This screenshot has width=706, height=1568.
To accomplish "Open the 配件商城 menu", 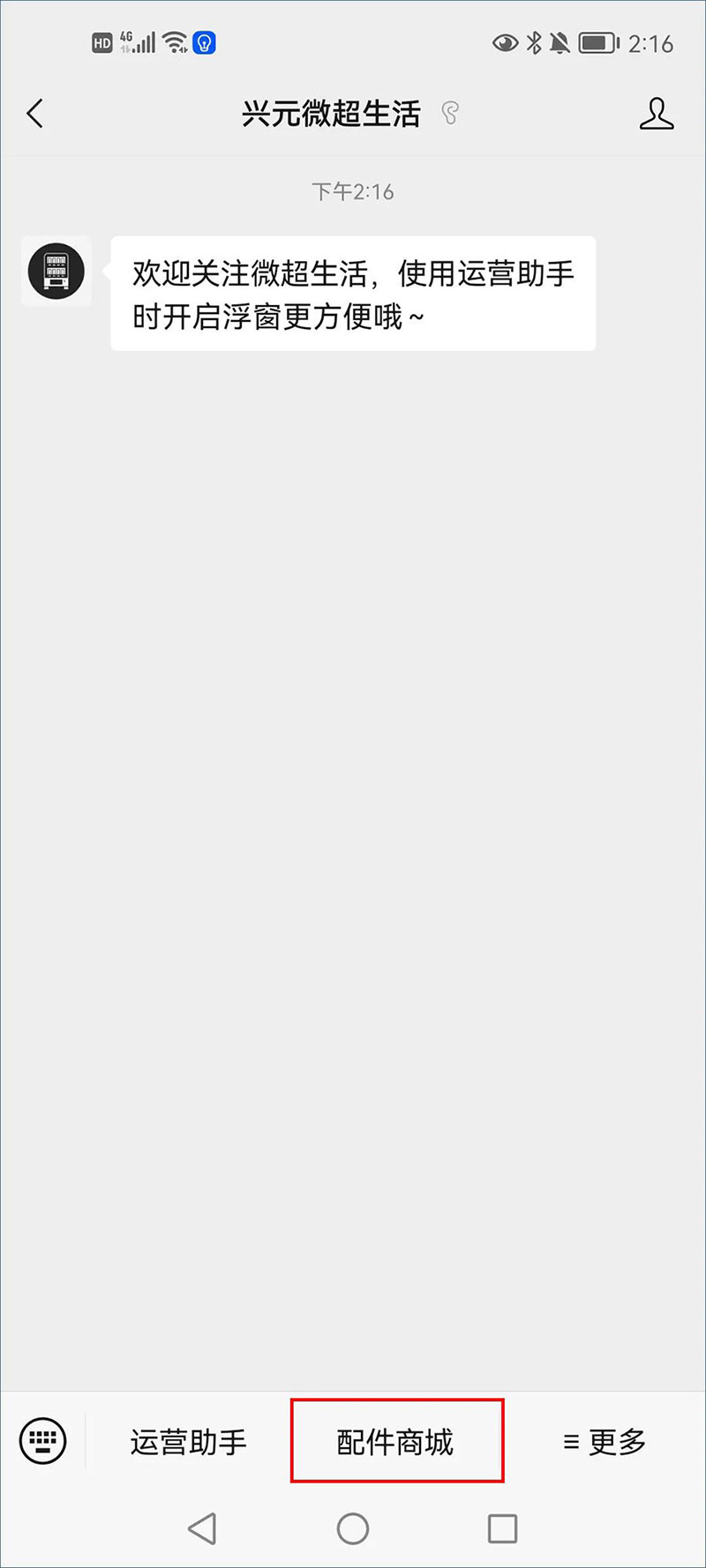I will pos(396,1442).
